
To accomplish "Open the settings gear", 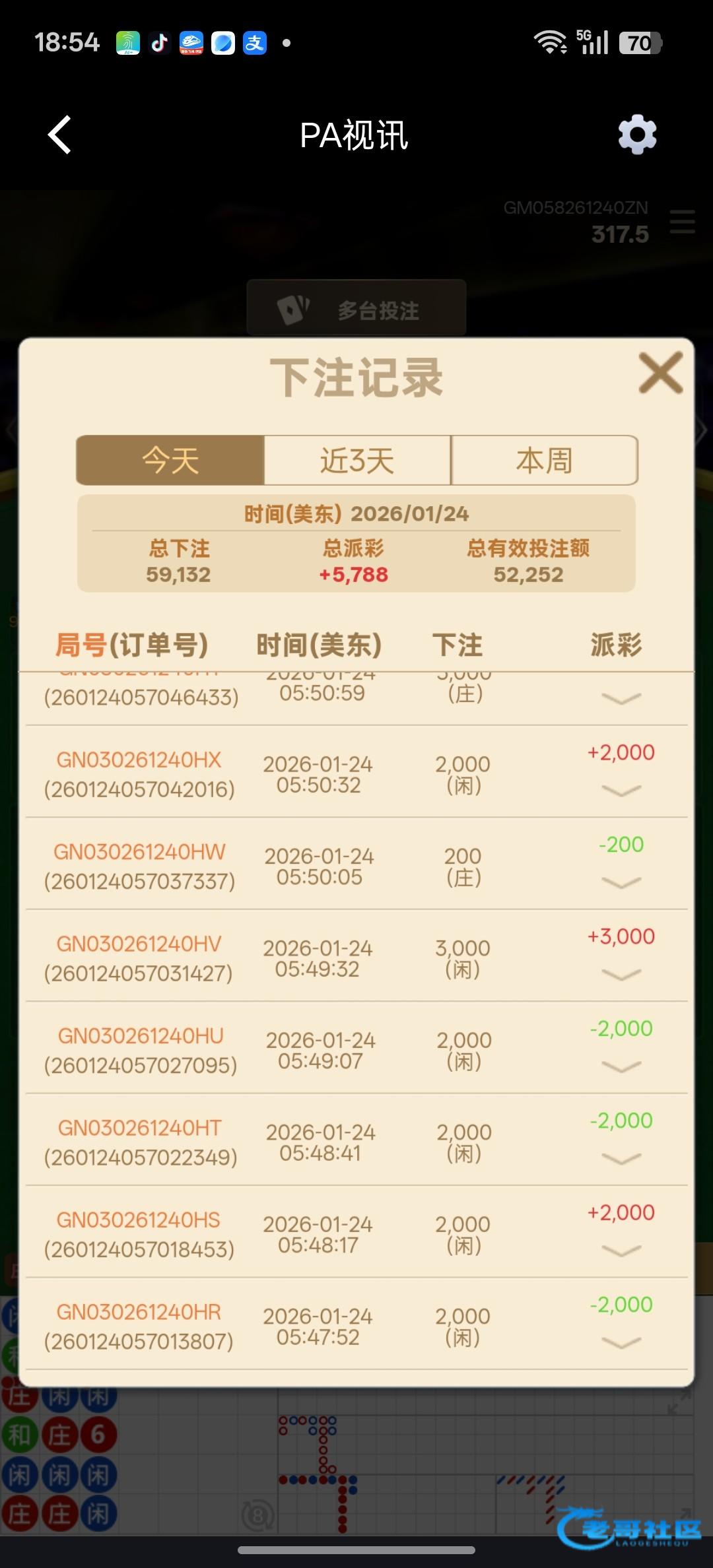I will coord(637,135).
